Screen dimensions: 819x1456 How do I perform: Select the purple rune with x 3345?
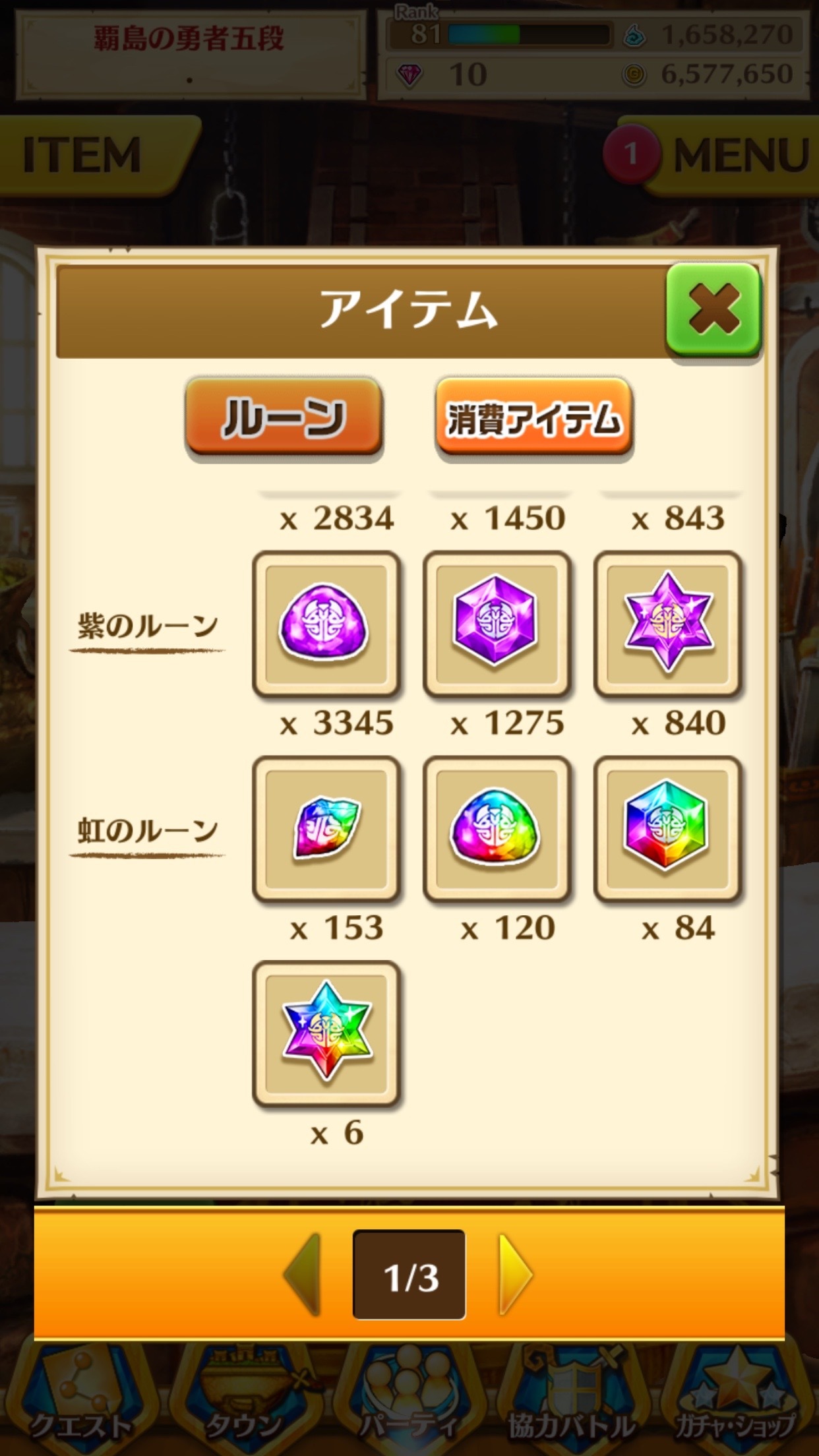[326, 624]
